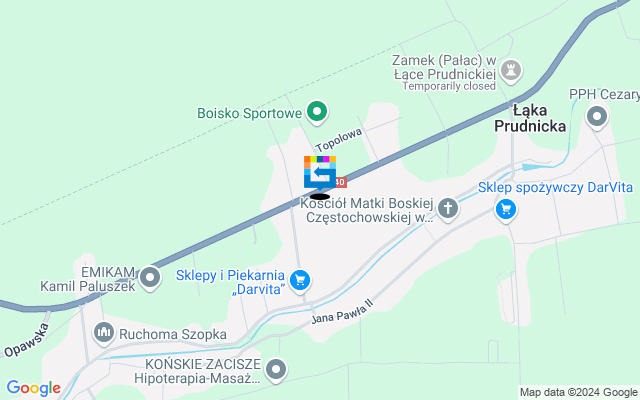Select the Zamek (Pałac) w Łące Prudnickiej marker
This screenshot has width=640, height=400.
pos(512,69)
